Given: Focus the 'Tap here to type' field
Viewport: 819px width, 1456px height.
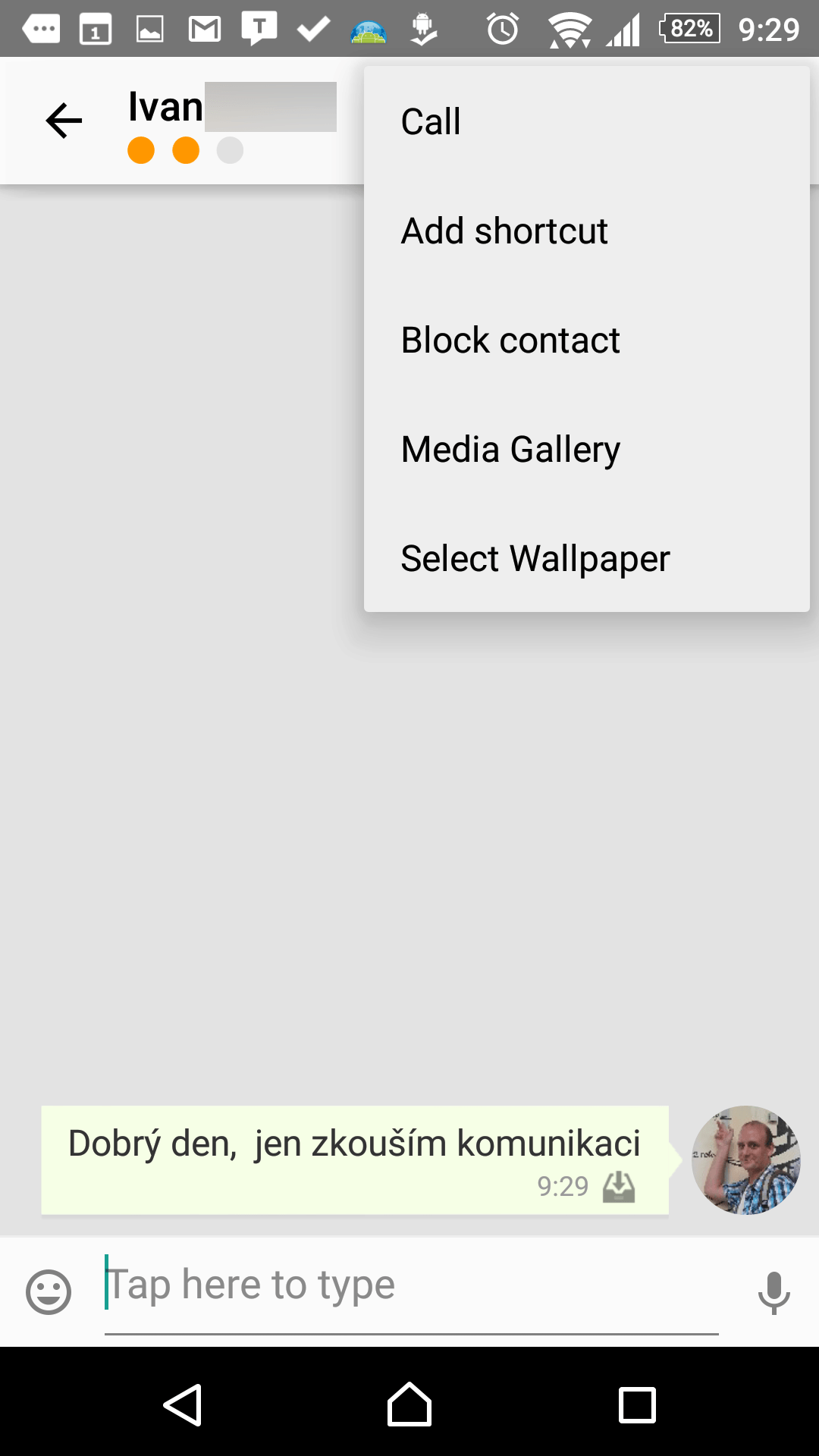Looking at the screenshot, I should coord(411,1286).
